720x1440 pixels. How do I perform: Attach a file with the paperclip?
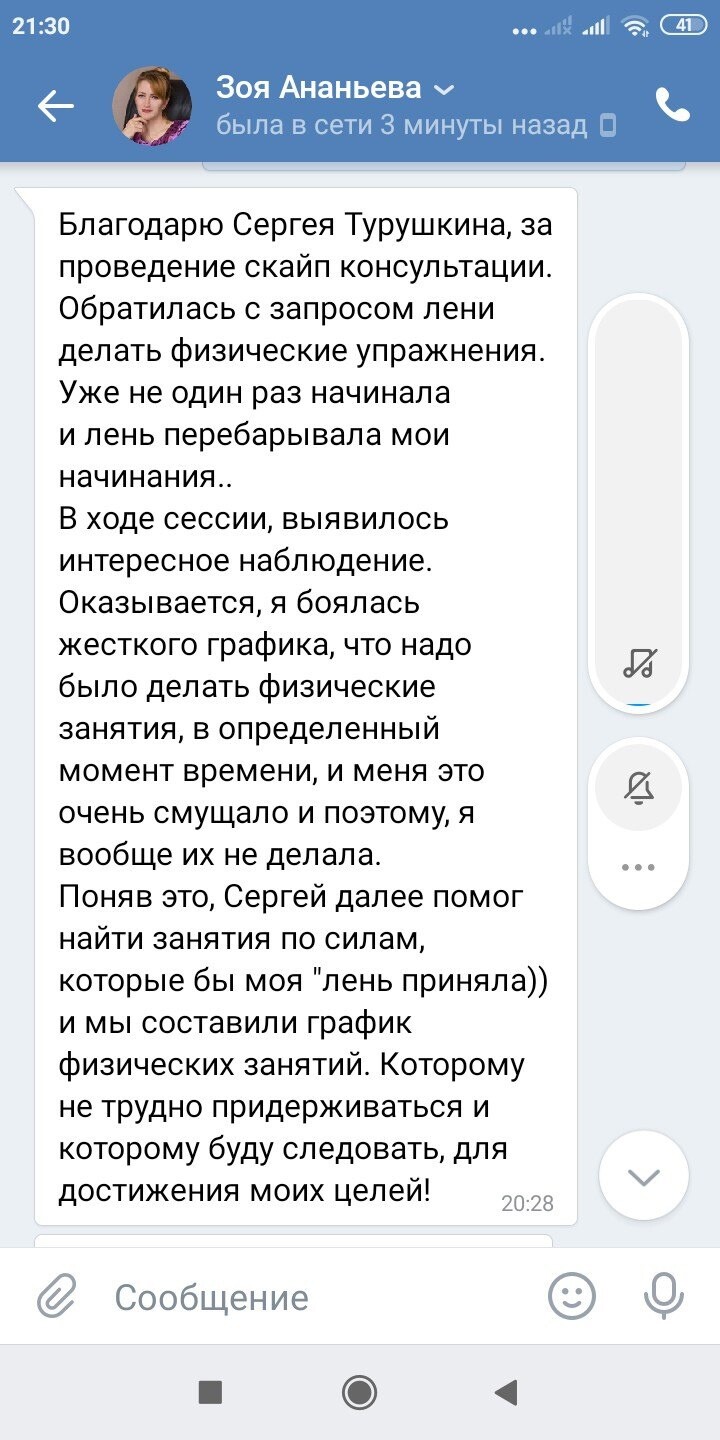(57, 1297)
